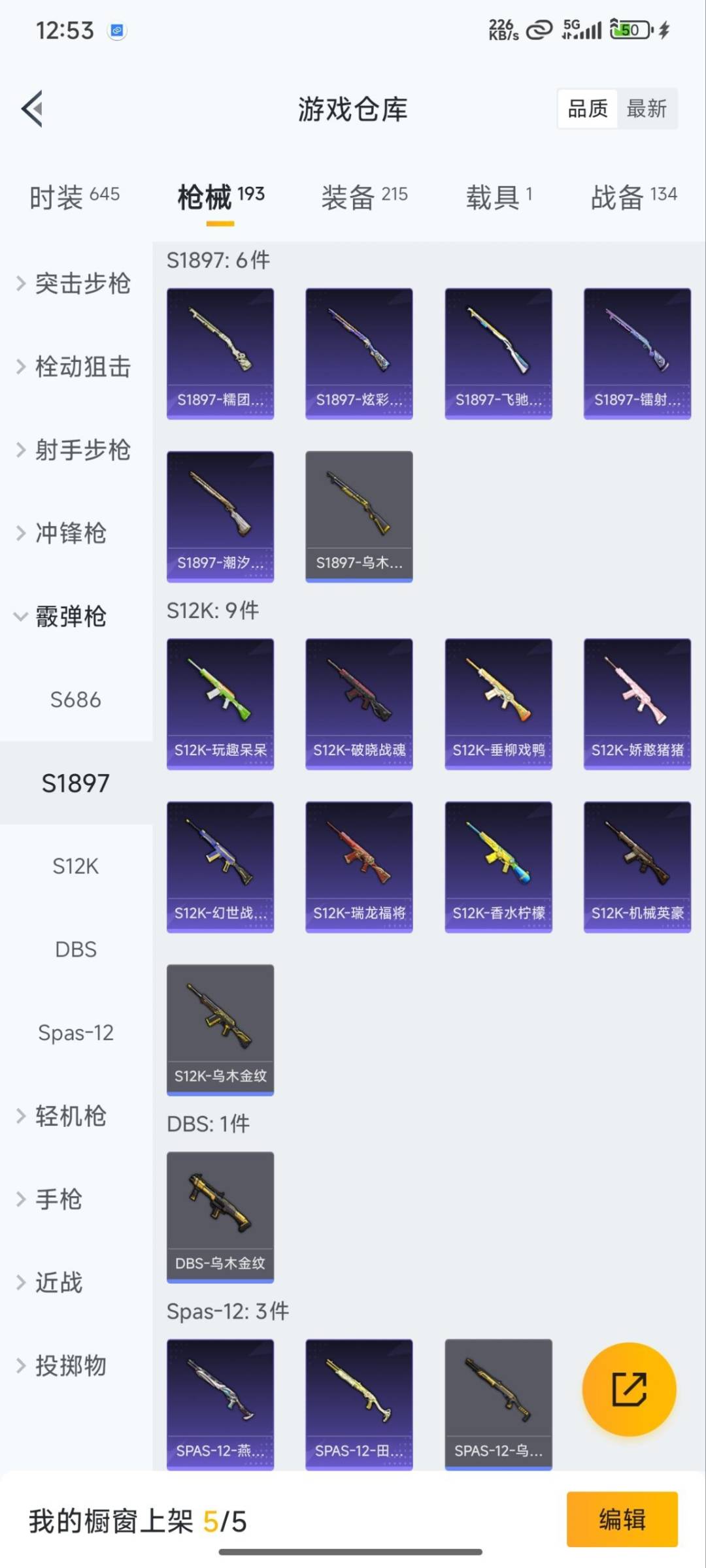The width and height of the screenshot is (706, 1568).
Task: Tap the yellow share floating button
Action: coord(629,1389)
